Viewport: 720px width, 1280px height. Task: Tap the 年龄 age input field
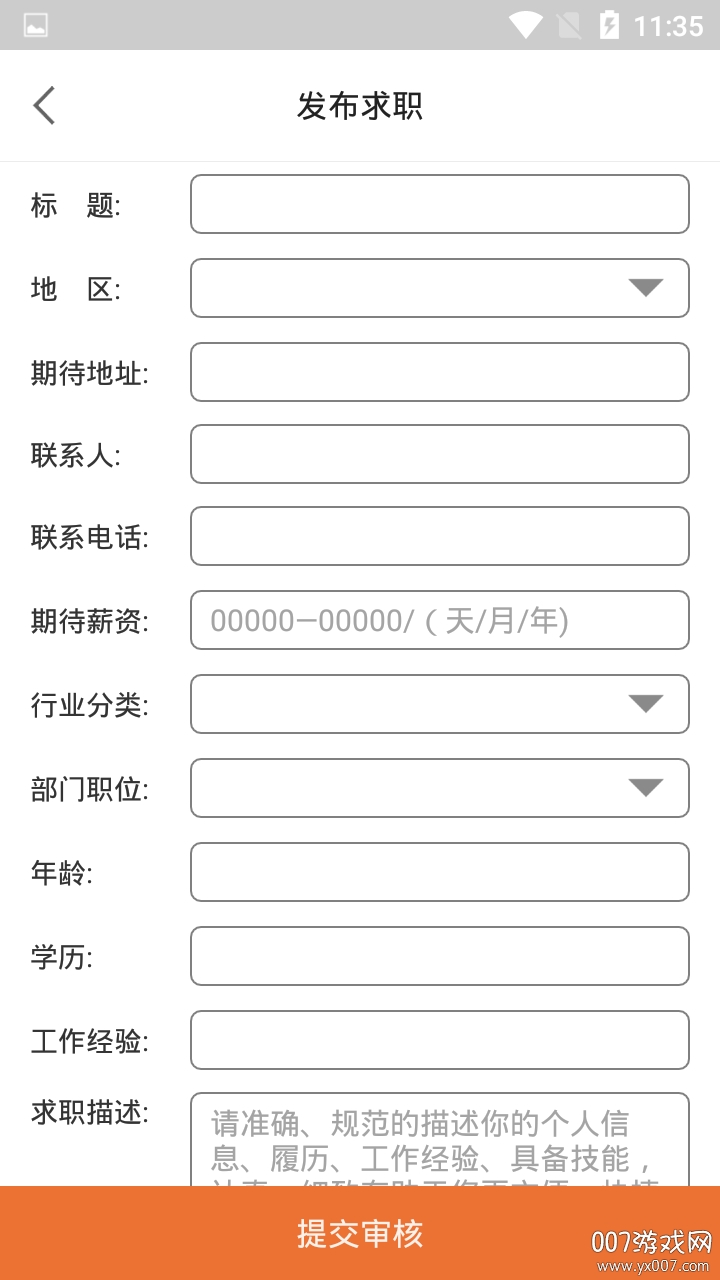pos(439,872)
